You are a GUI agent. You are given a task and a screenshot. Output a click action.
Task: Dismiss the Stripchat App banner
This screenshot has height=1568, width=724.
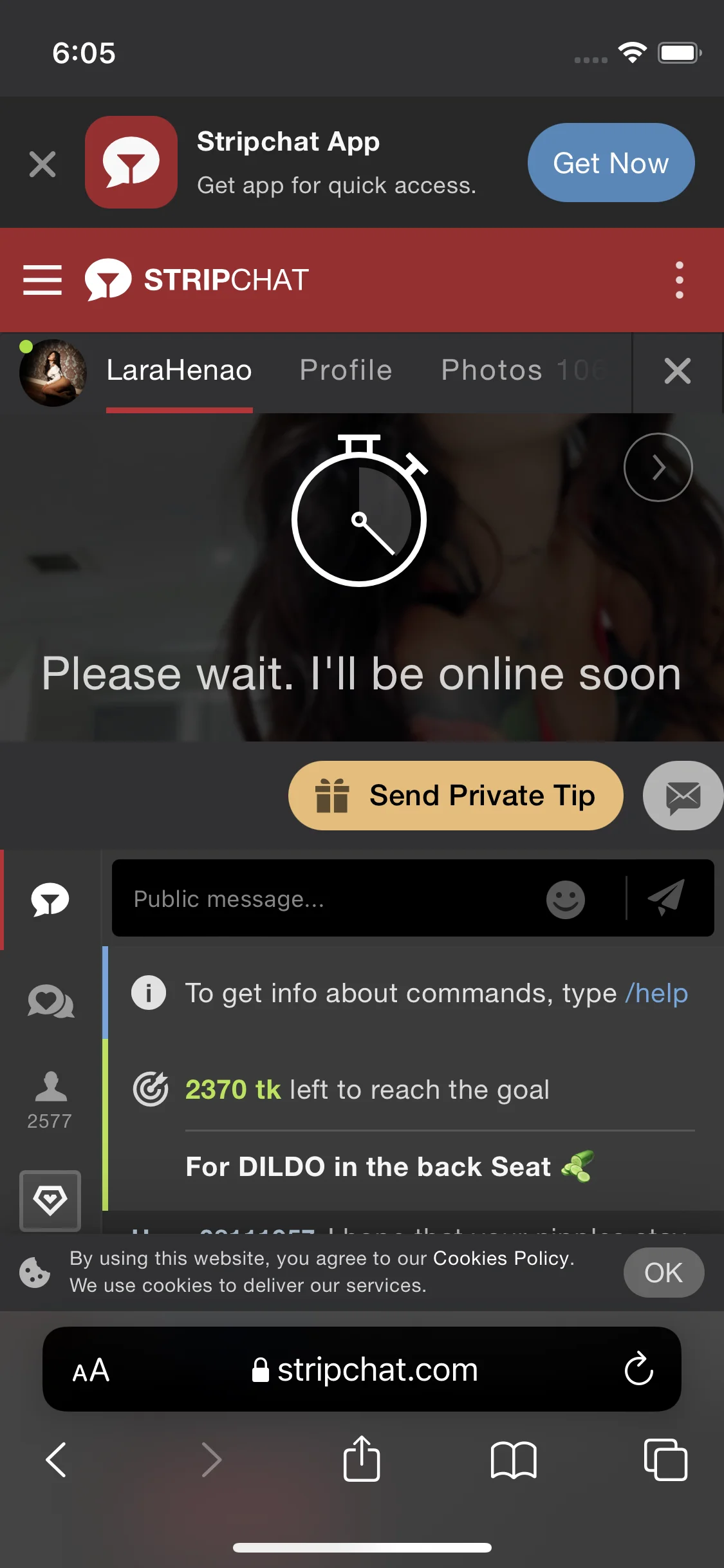(x=42, y=164)
